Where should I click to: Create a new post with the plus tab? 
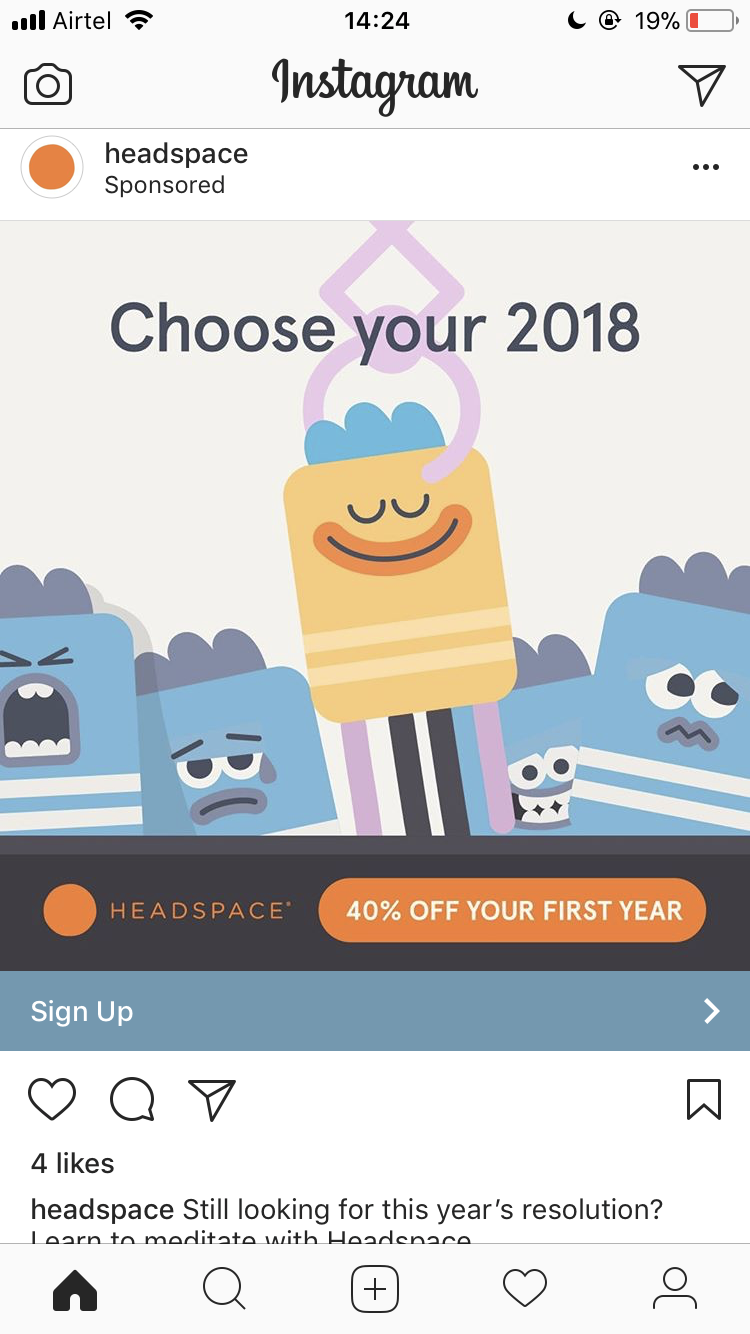375,1288
